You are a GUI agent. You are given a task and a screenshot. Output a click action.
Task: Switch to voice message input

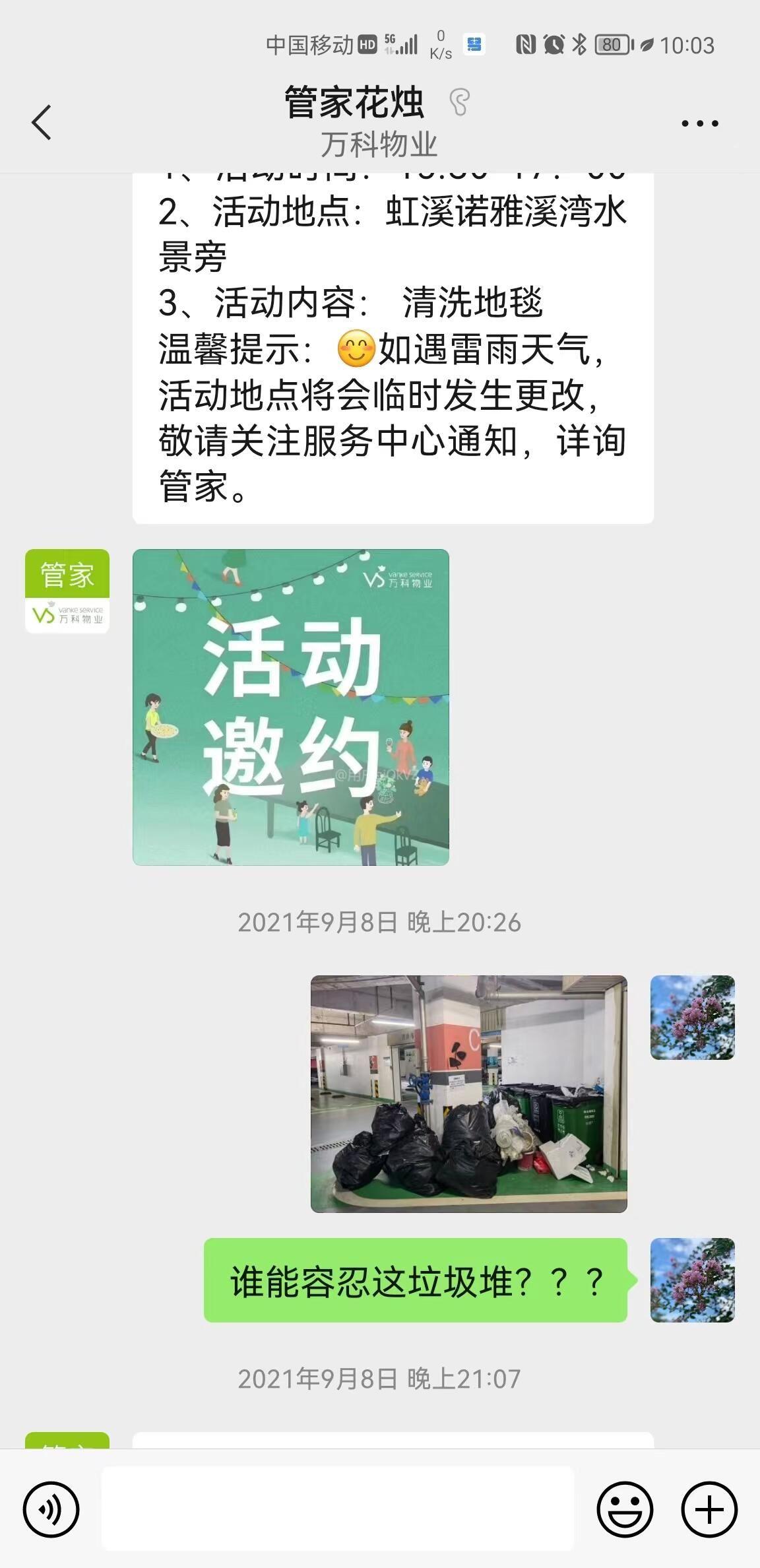click(51, 1509)
